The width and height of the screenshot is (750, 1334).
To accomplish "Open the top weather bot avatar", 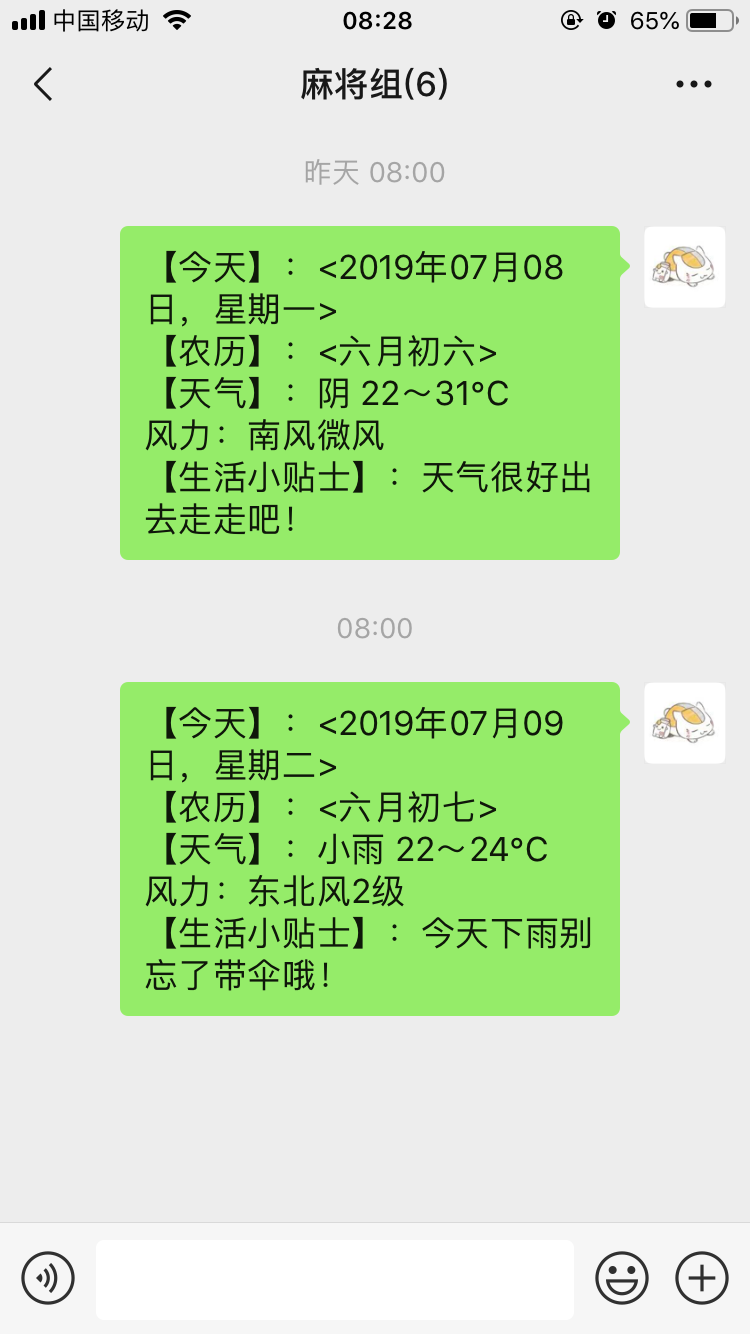I will click(x=684, y=267).
